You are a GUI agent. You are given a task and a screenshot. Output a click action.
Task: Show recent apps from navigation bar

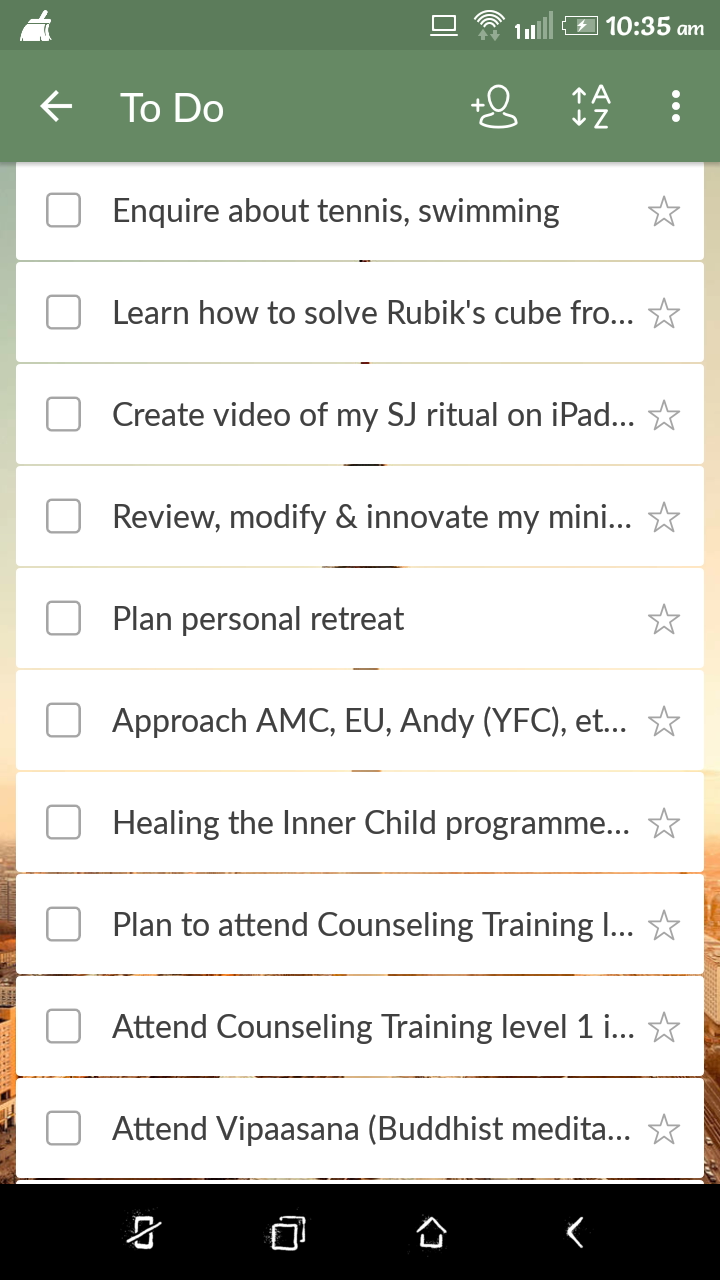tap(287, 1233)
